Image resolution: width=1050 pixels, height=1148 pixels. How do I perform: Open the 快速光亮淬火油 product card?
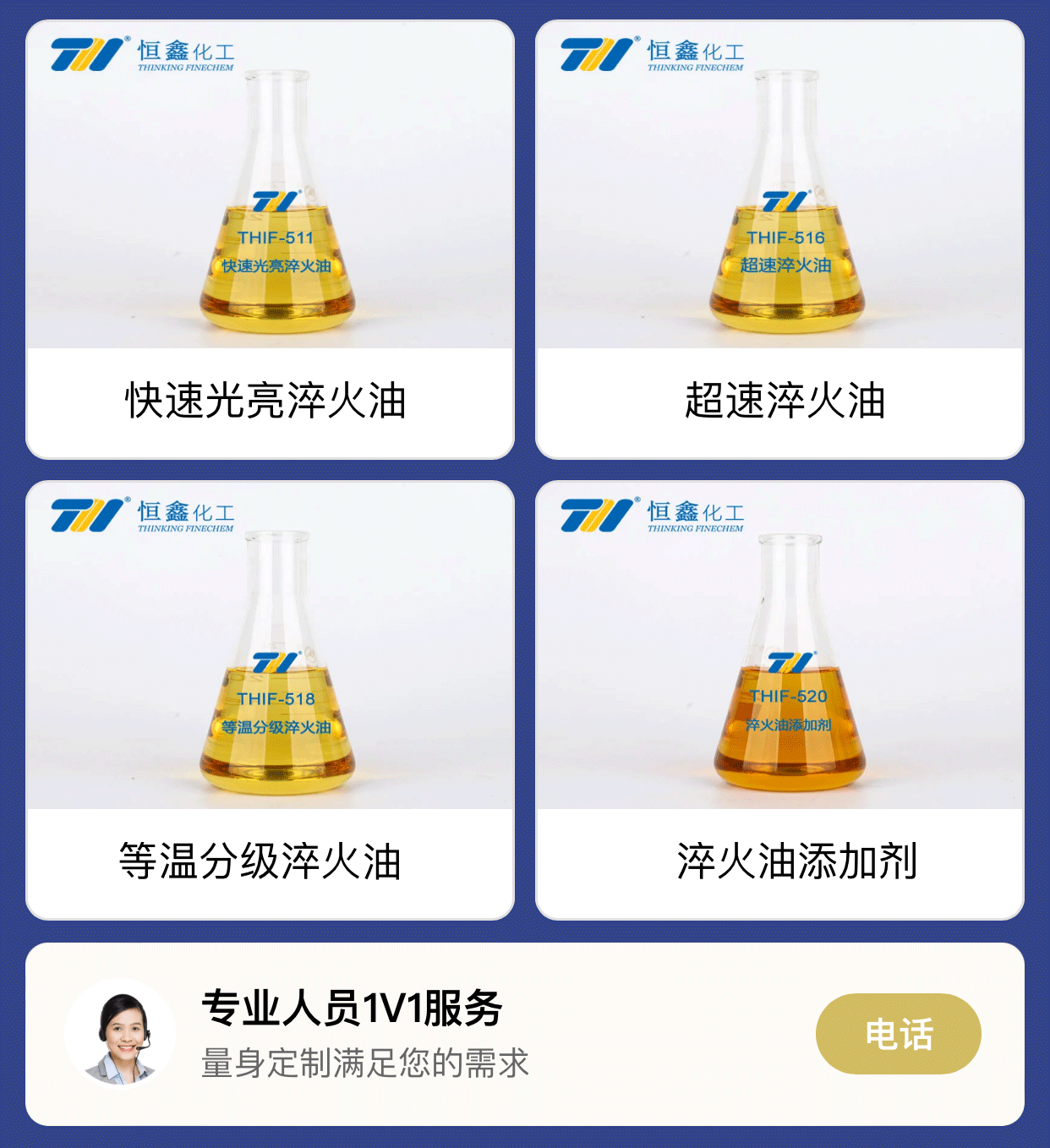pos(270,240)
